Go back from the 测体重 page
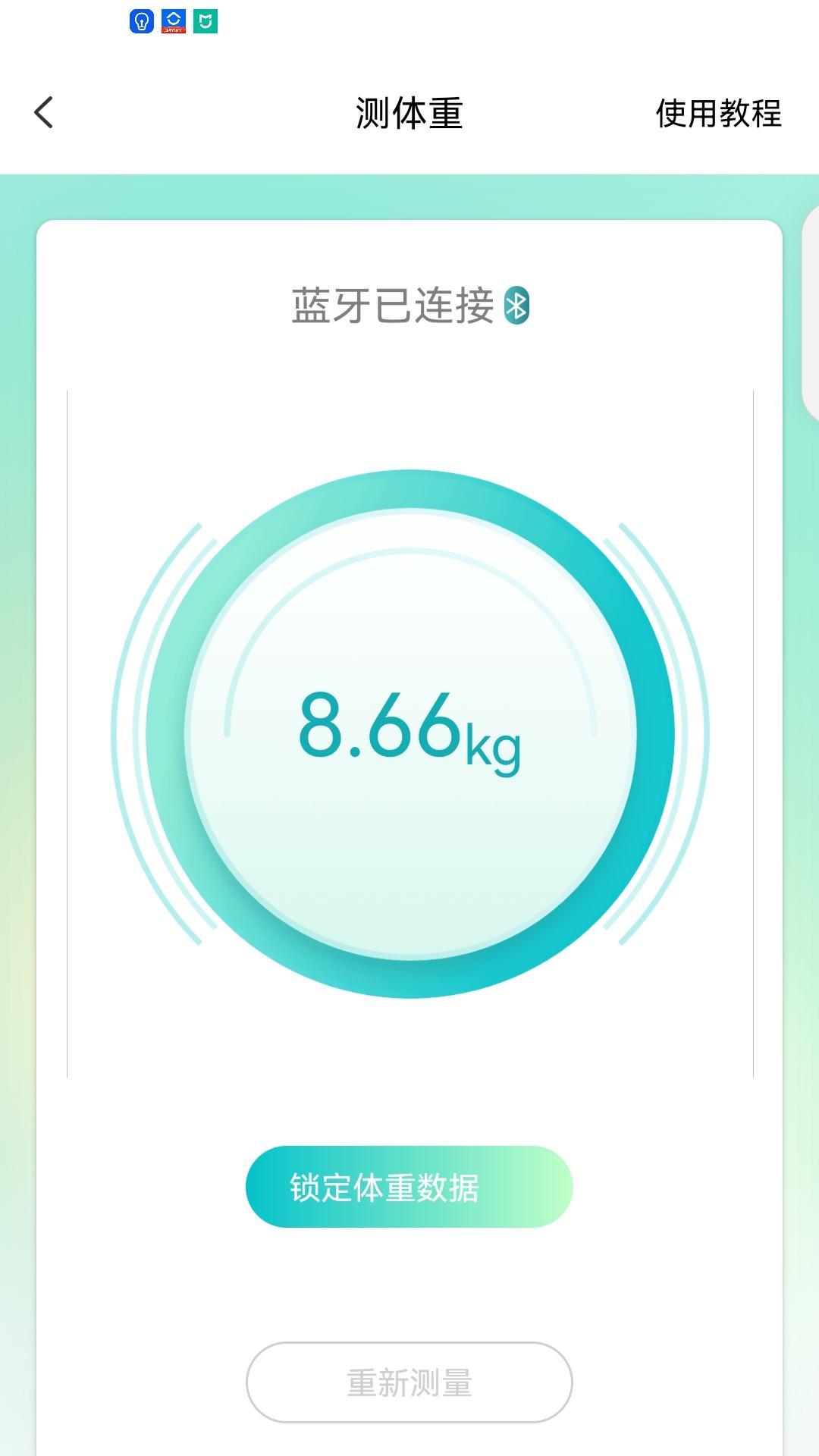 (x=44, y=113)
